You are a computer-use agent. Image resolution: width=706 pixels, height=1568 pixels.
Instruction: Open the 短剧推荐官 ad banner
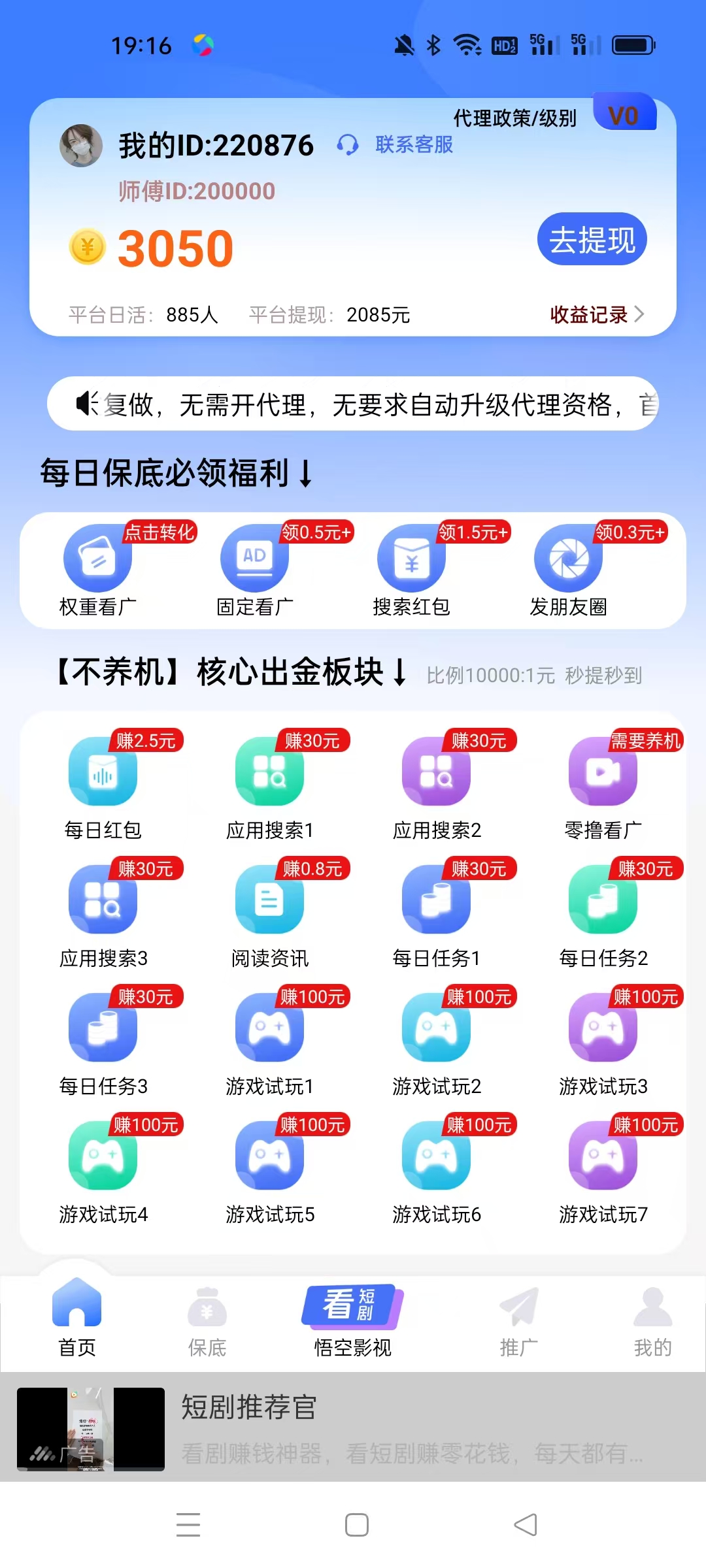pos(353,1428)
